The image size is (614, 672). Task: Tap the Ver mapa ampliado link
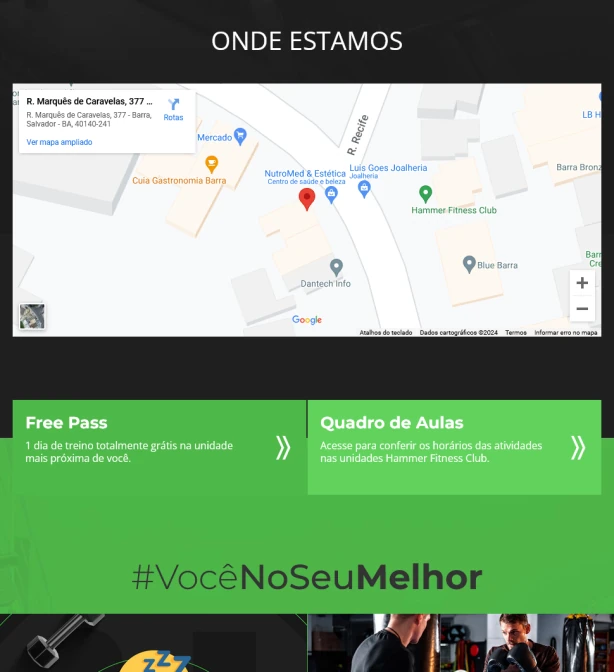tap(59, 142)
